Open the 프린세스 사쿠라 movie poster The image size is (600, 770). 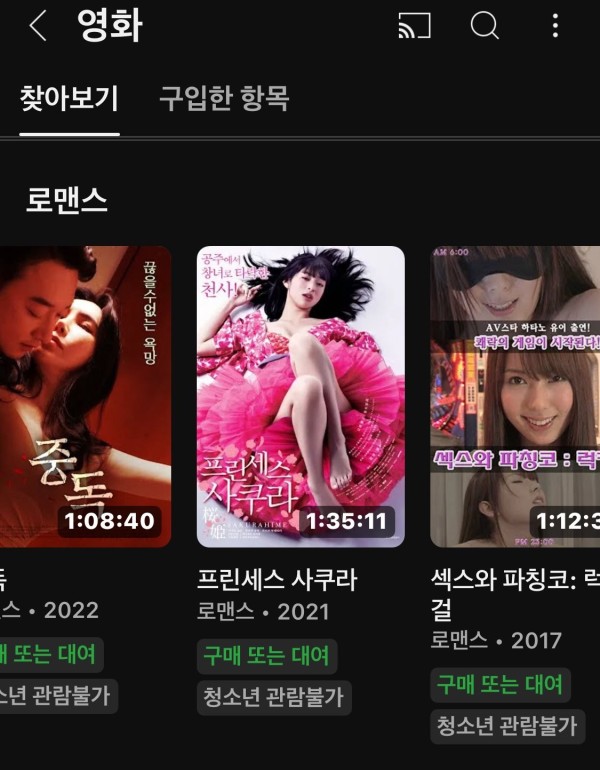click(x=301, y=396)
